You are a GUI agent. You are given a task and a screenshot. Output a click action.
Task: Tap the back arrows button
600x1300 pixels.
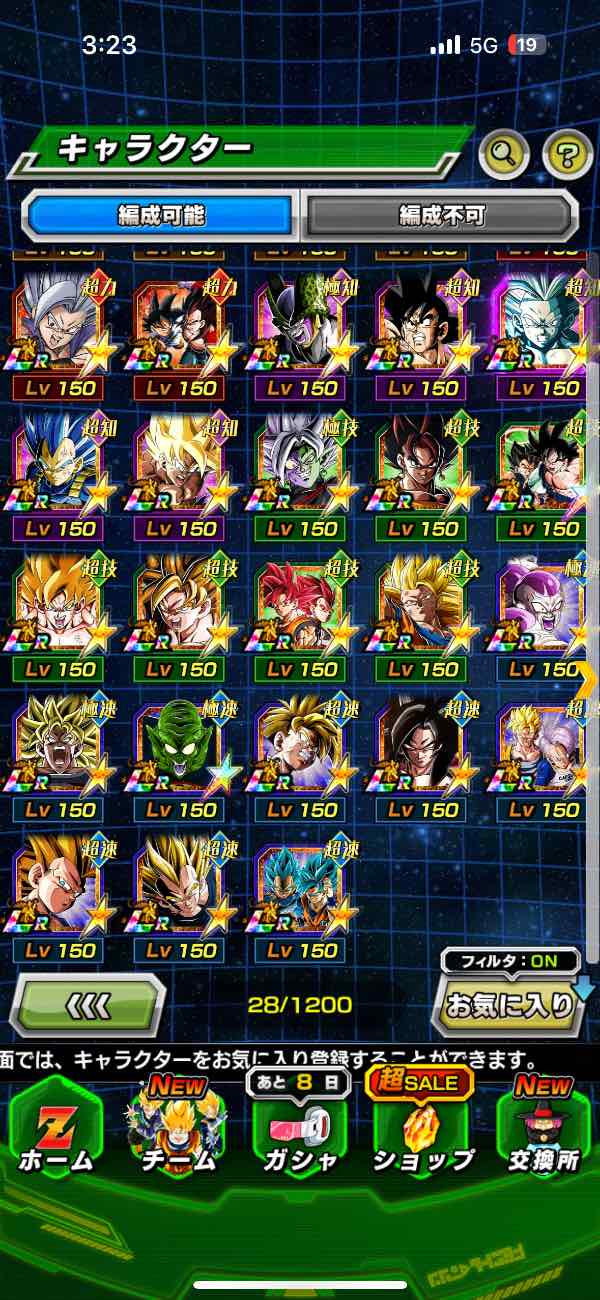(88, 1004)
